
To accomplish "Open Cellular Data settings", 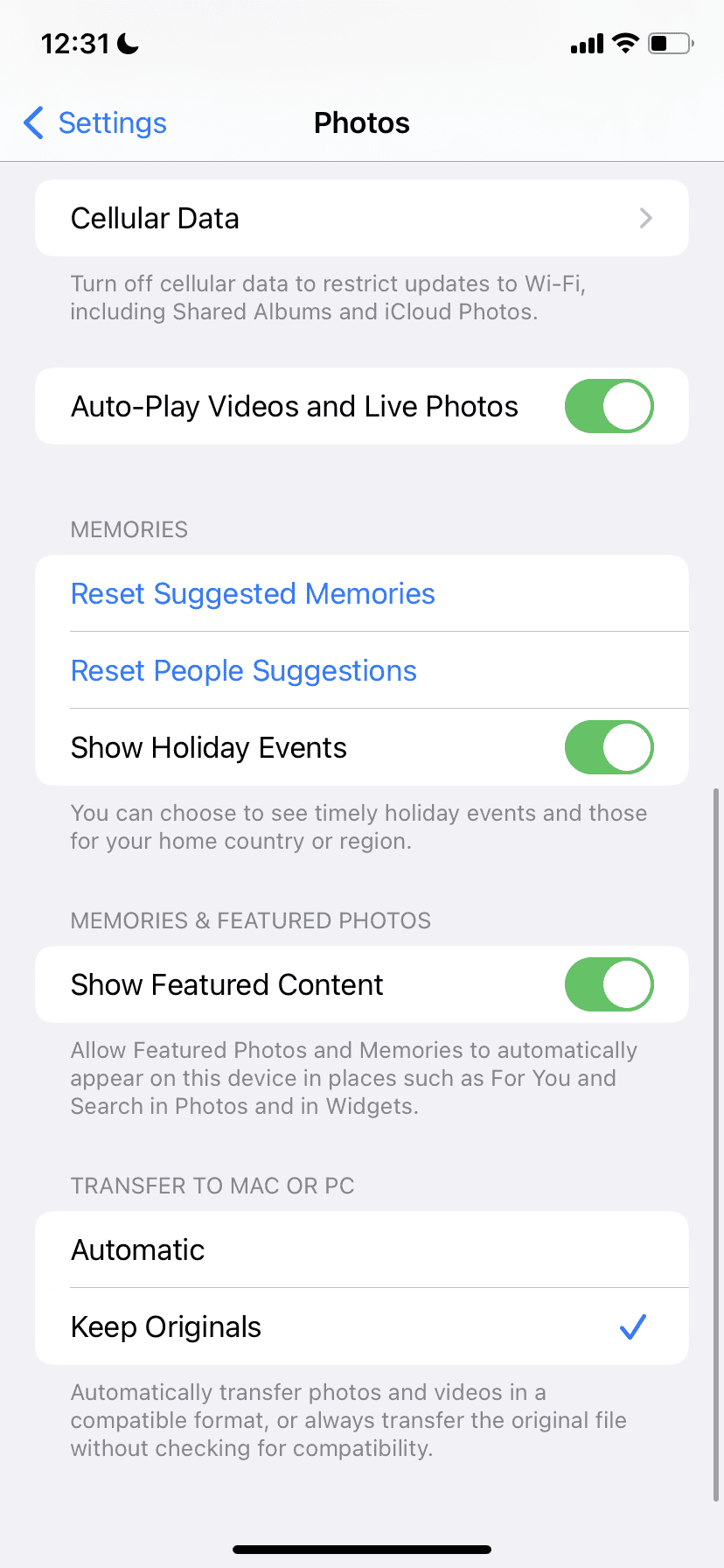I will 361,218.
